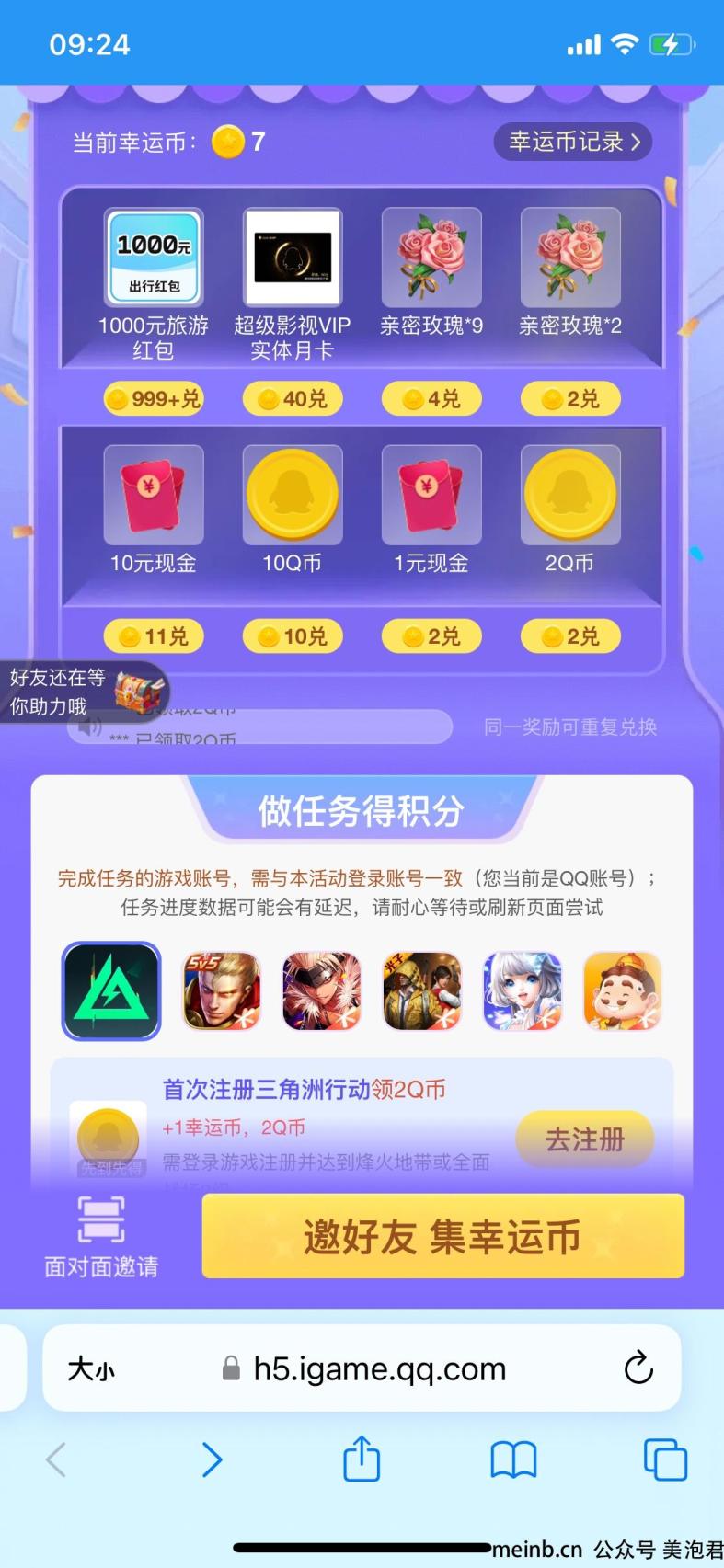Select the 欢乐斗地主 farmer game icon

click(x=622, y=991)
